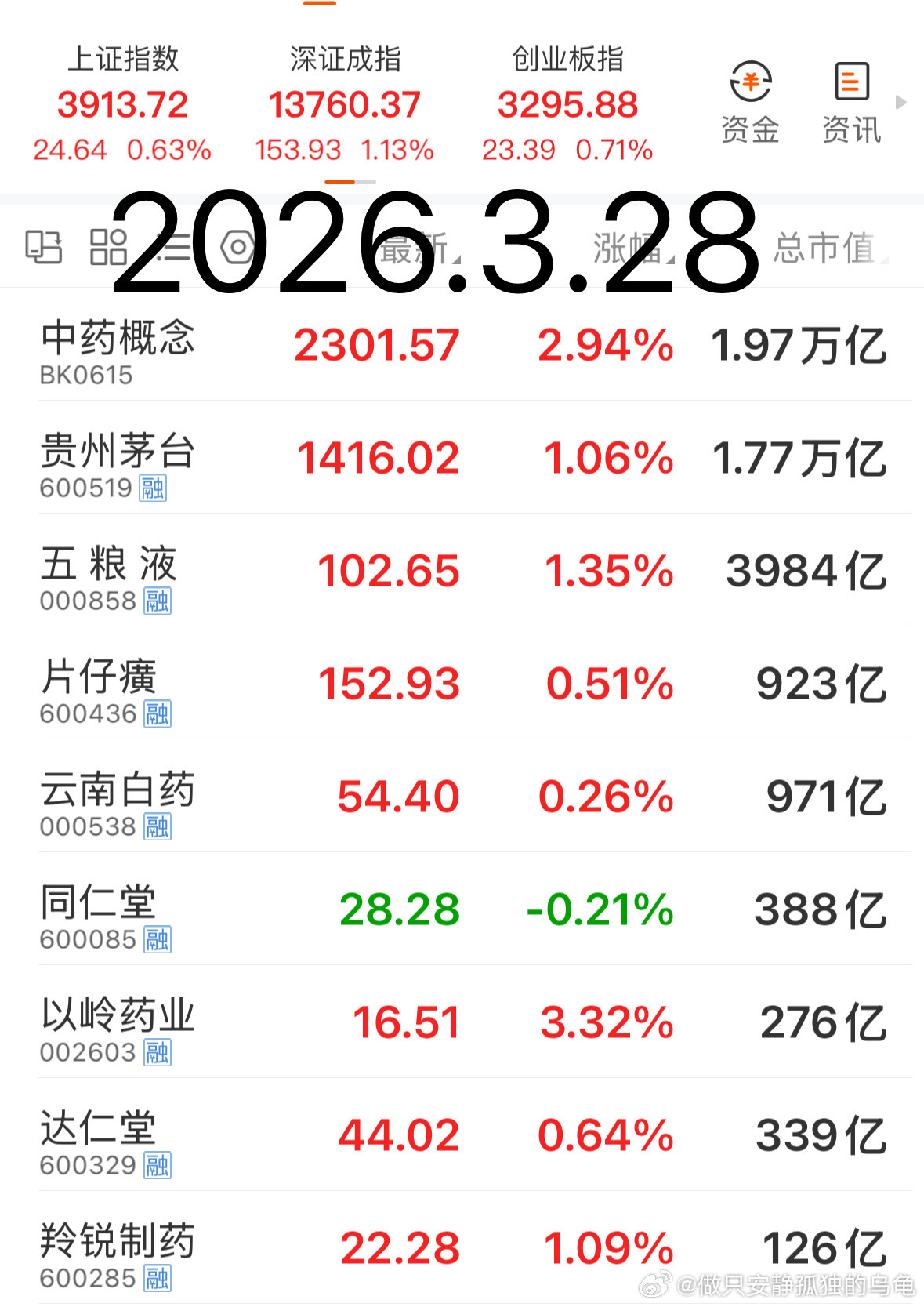Switch to the 深证成指 index tab
The image size is (924, 1307).
345,102
